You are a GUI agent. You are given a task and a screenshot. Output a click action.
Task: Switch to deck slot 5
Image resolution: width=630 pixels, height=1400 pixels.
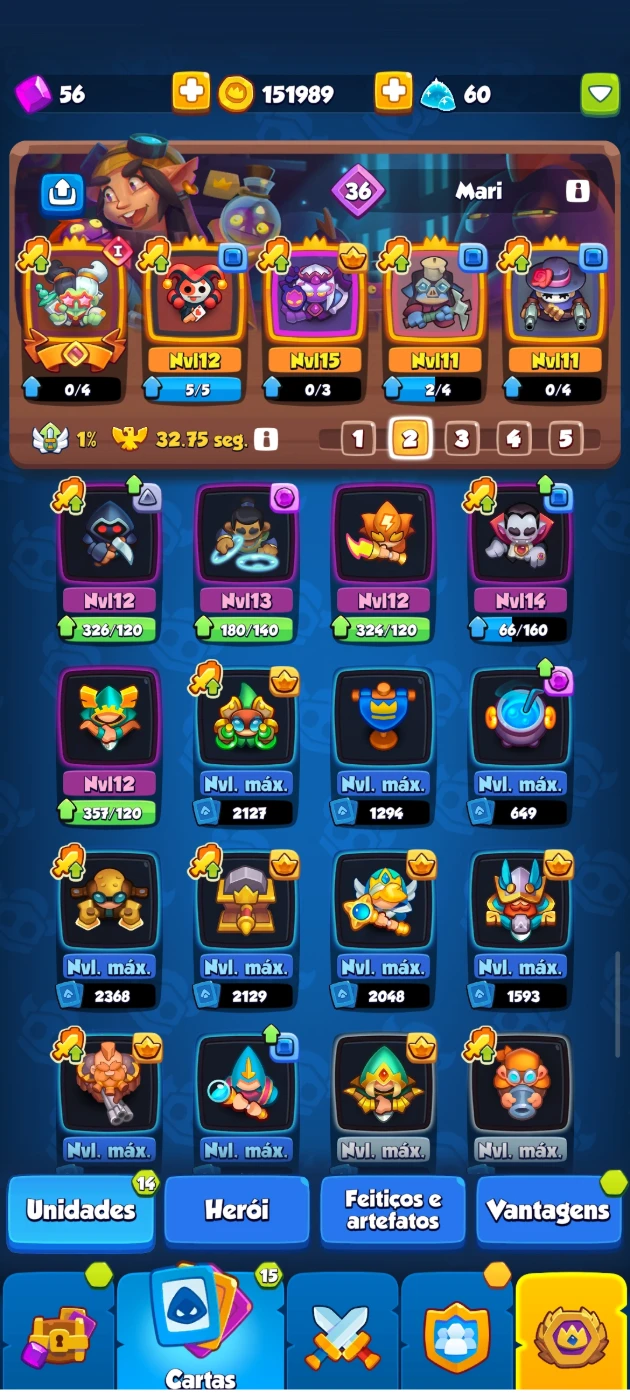[x=565, y=438]
